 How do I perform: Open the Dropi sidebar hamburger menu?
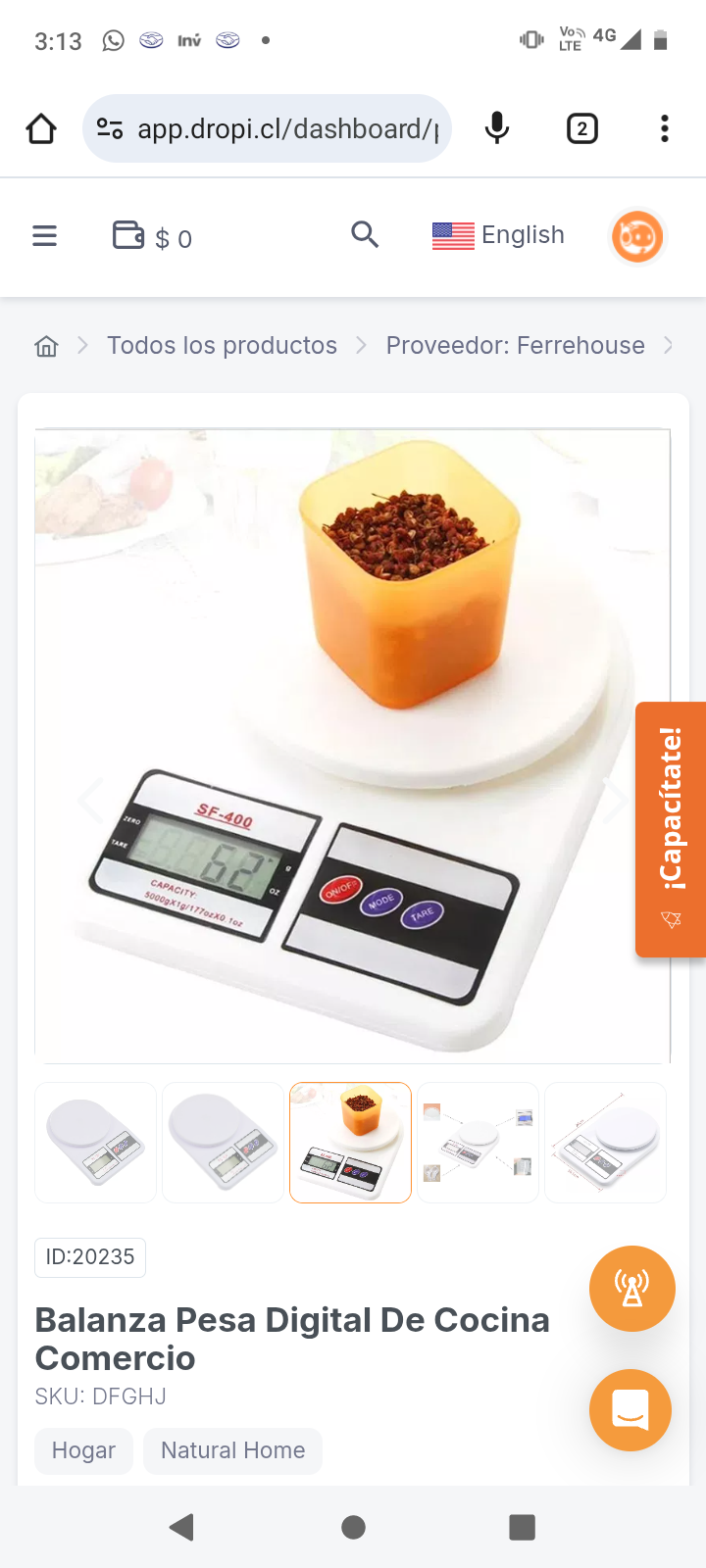(45, 235)
